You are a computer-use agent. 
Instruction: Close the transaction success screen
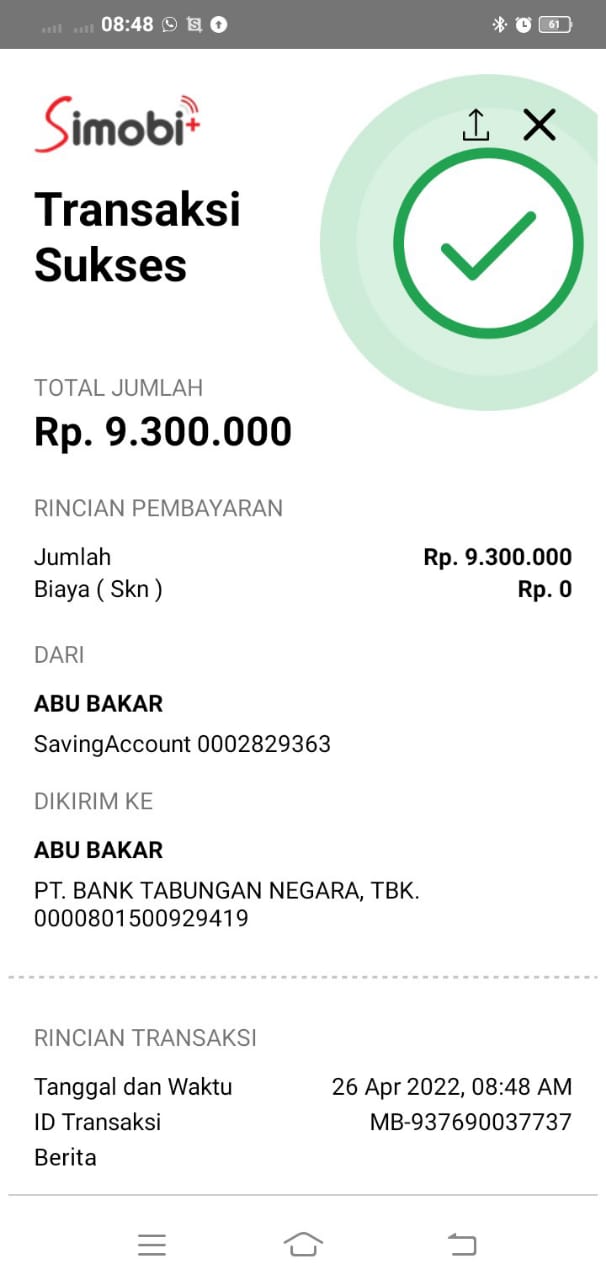539,125
